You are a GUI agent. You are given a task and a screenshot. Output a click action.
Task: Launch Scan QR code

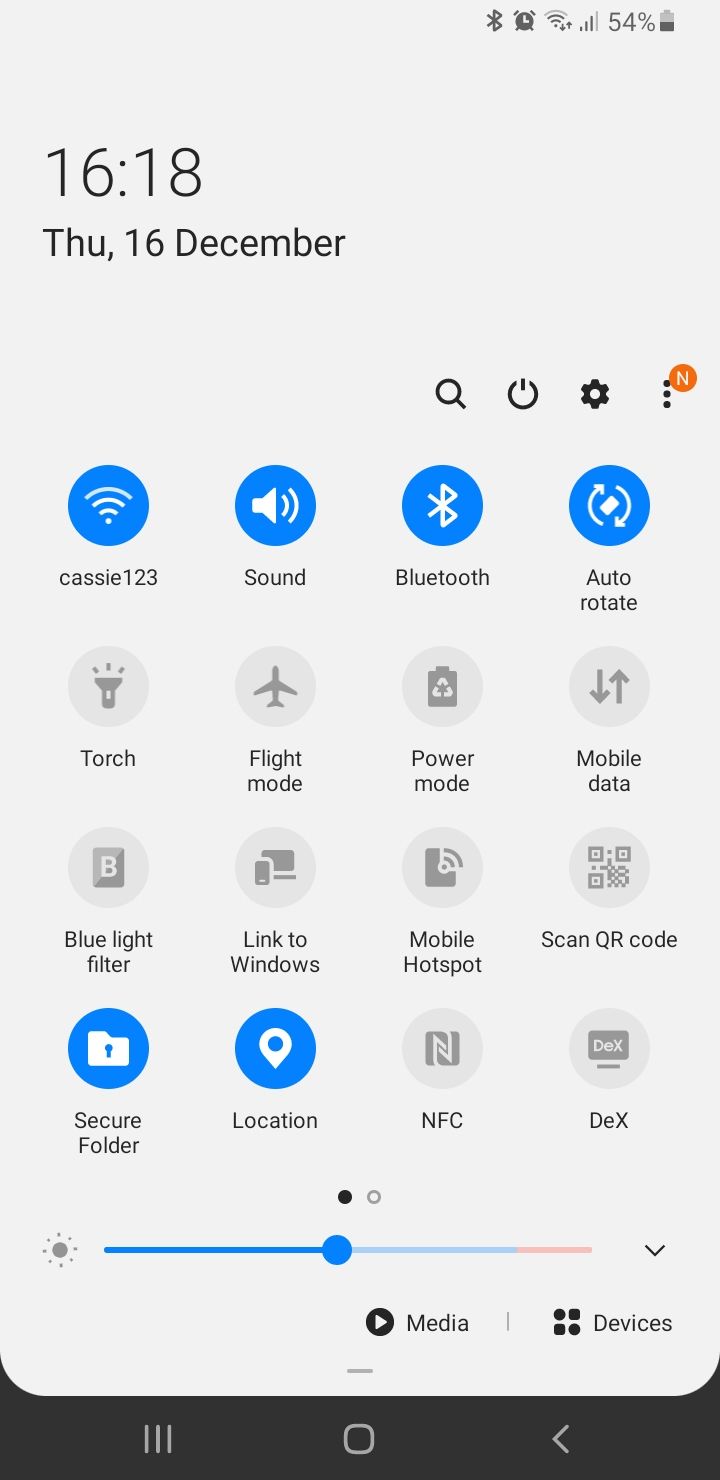608,868
